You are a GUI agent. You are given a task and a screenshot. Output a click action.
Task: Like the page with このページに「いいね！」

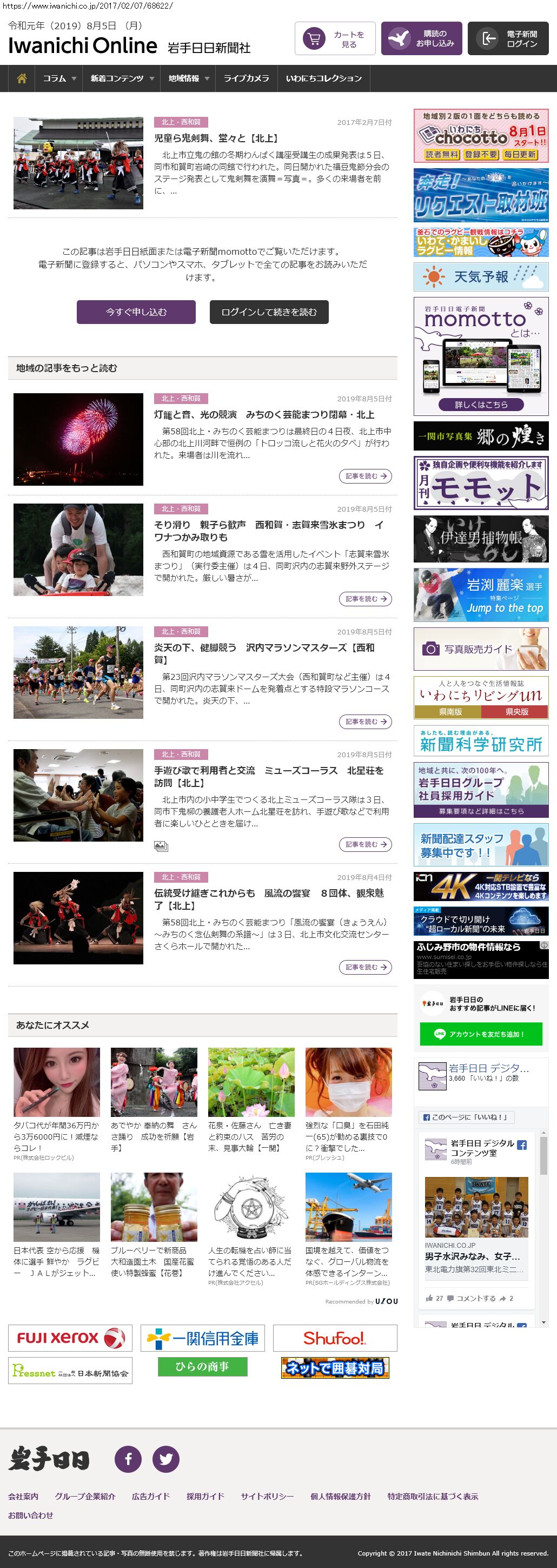pos(467,1117)
